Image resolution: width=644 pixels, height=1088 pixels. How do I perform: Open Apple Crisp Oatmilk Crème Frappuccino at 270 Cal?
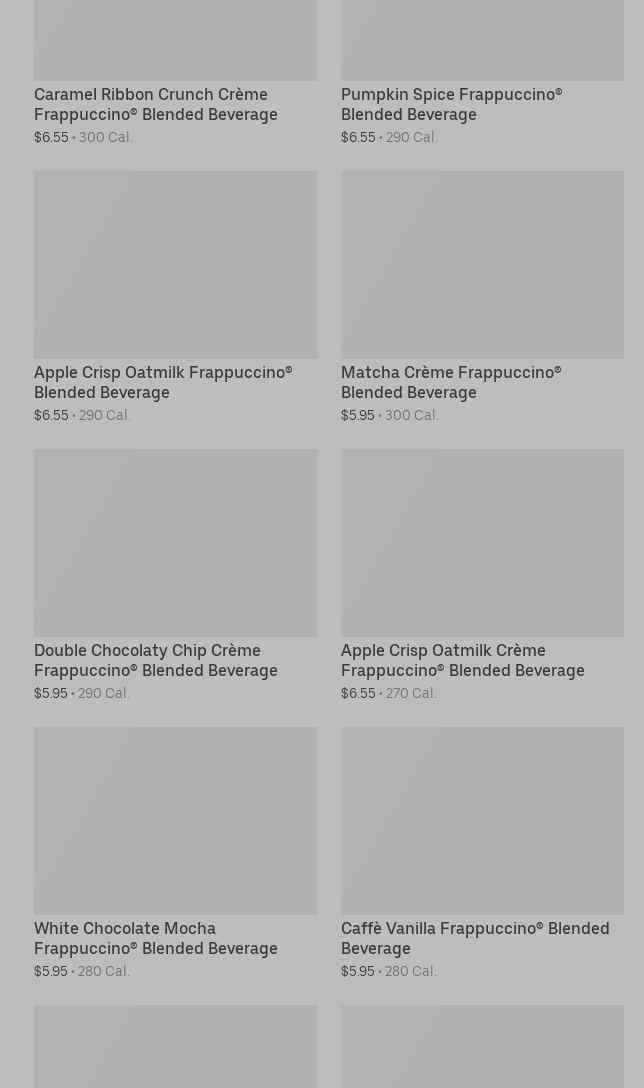[482, 575]
